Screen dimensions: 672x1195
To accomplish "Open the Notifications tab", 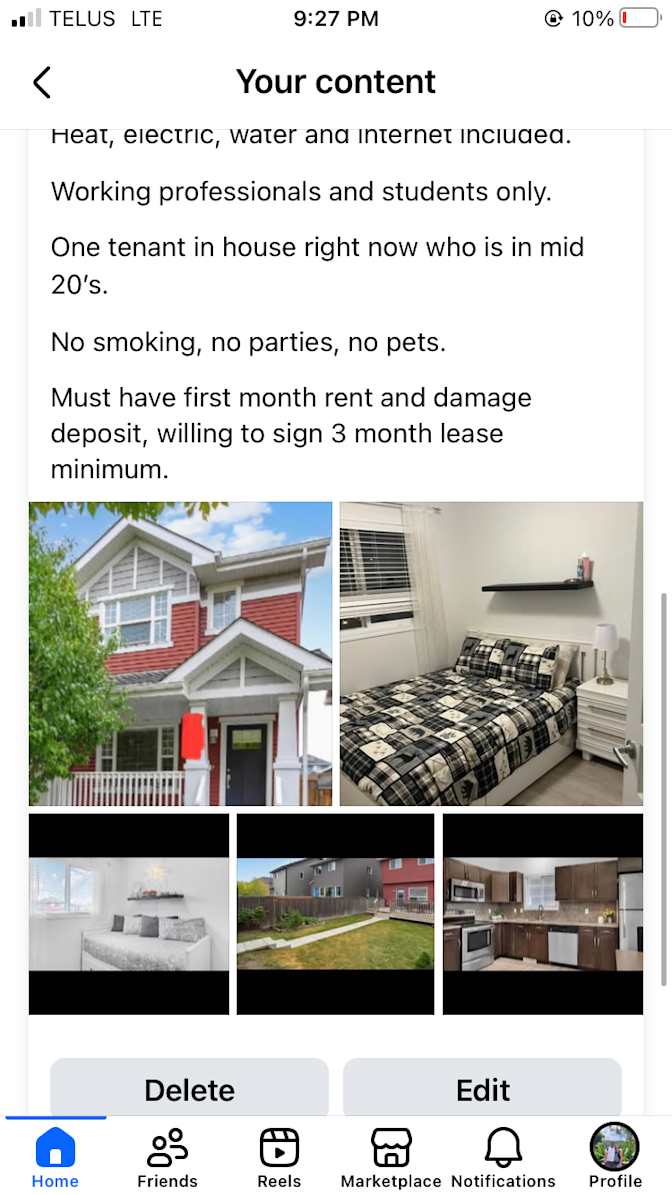I will click(x=503, y=1158).
